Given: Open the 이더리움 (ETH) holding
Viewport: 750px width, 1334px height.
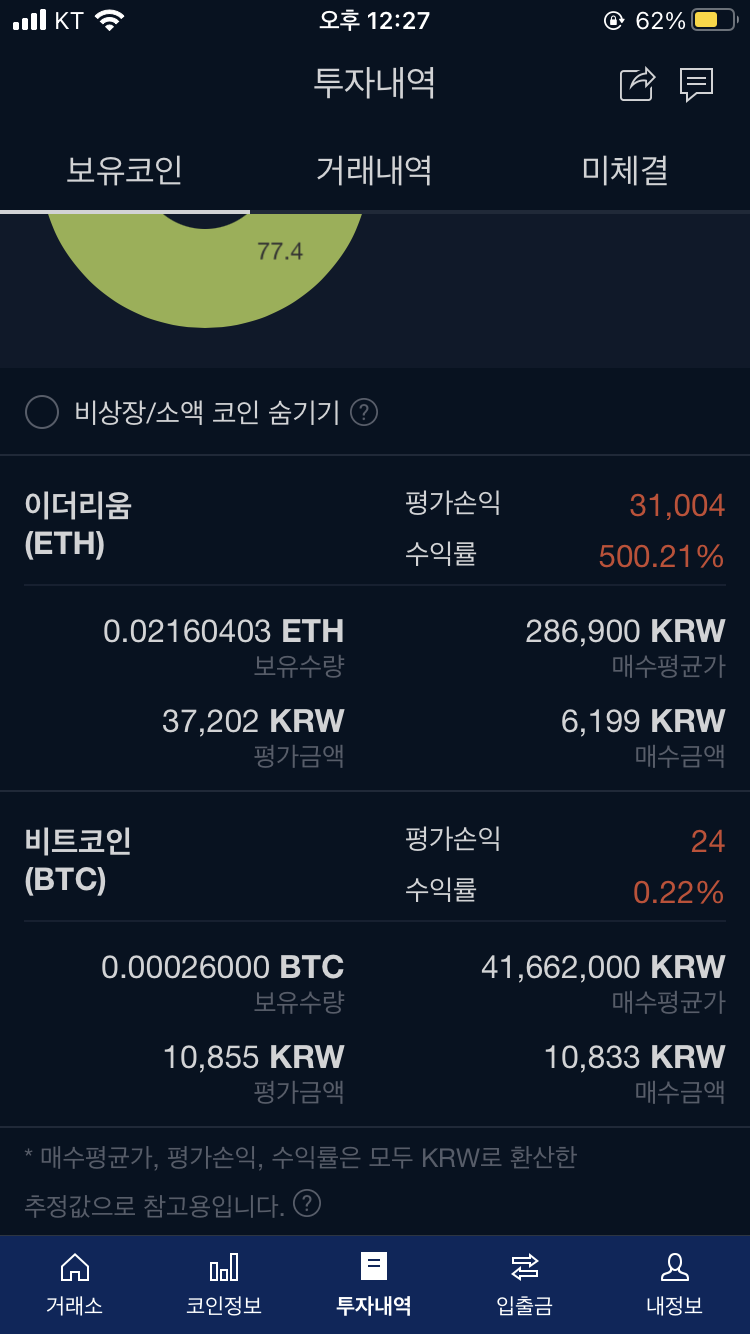Looking at the screenshot, I should (x=375, y=623).
